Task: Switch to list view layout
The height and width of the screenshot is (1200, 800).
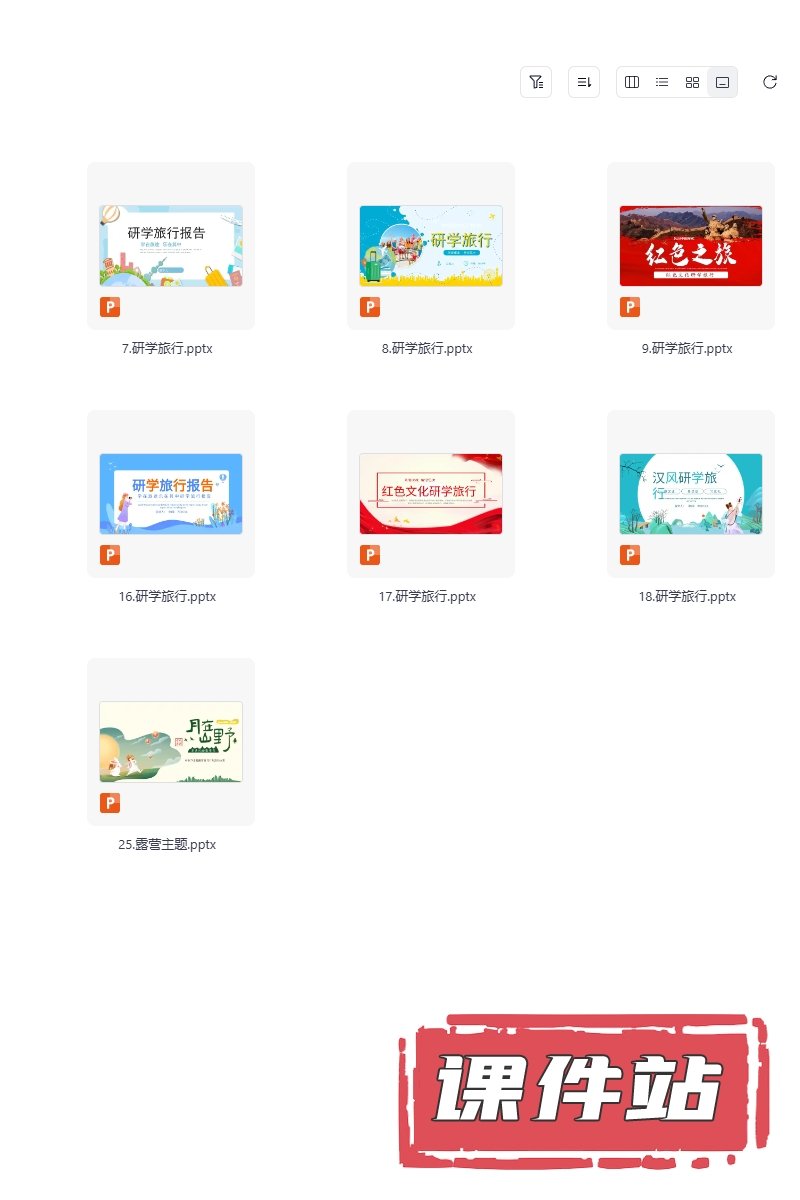Action: click(662, 82)
